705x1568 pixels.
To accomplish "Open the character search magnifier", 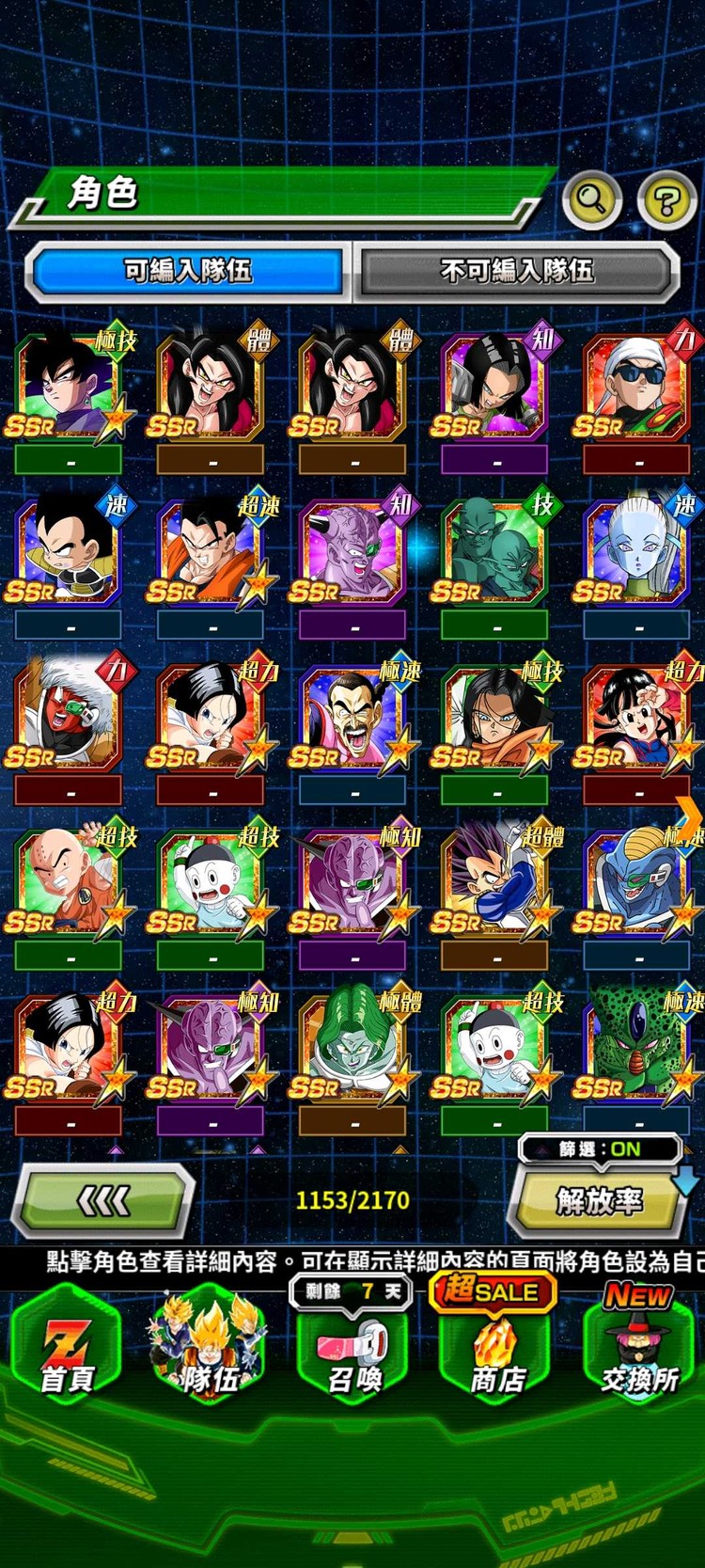I will (x=591, y=199).
